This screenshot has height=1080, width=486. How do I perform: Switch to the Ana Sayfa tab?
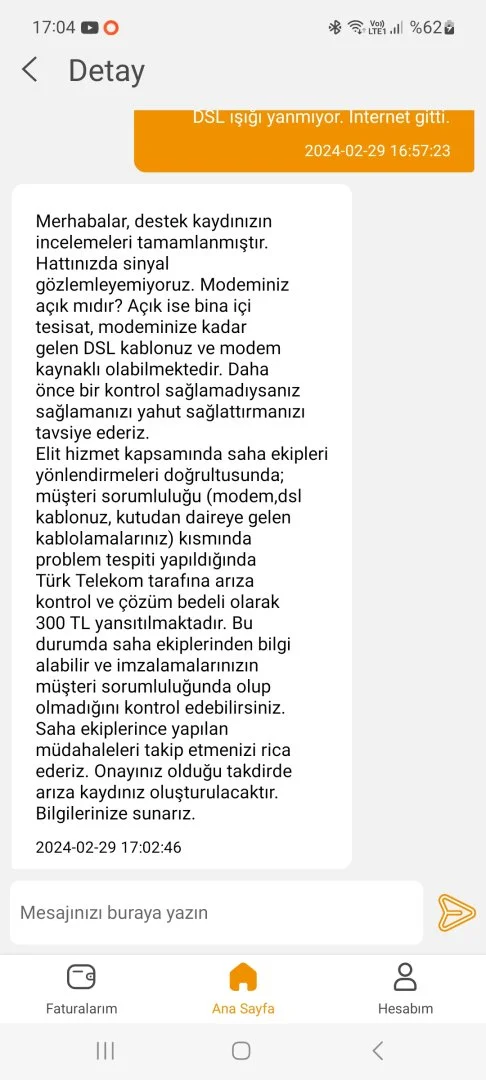coord(243,988)
